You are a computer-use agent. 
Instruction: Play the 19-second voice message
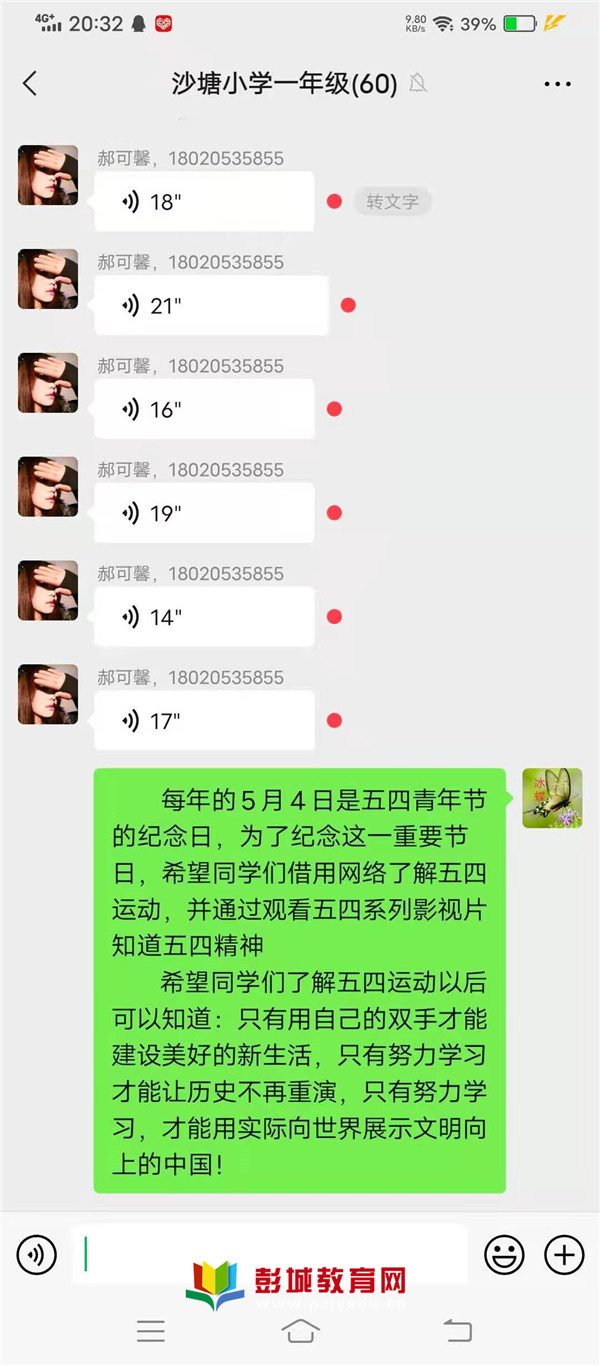pyautogui.click(x=204, y=514)
